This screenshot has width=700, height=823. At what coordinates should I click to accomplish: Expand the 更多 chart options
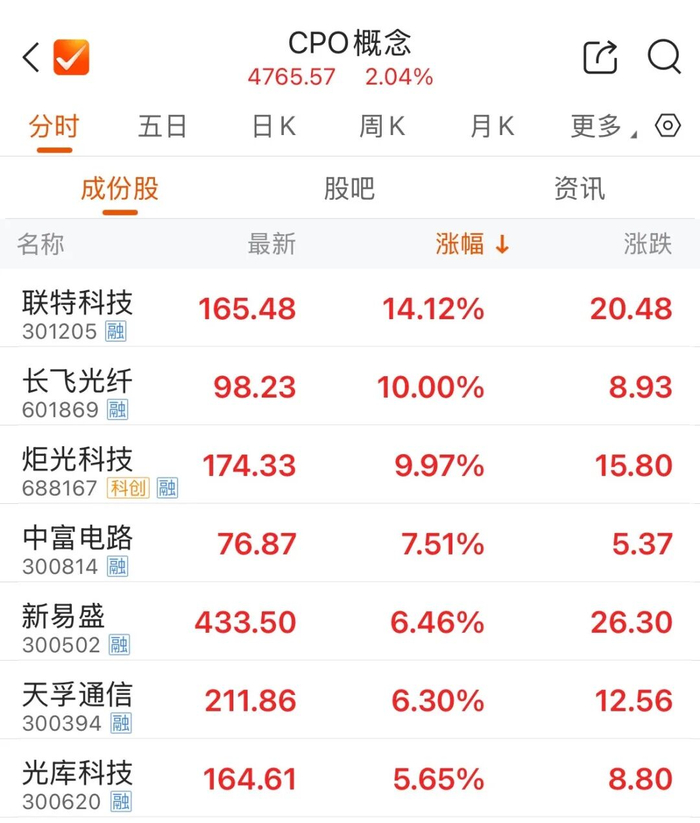tap(600, 127)
